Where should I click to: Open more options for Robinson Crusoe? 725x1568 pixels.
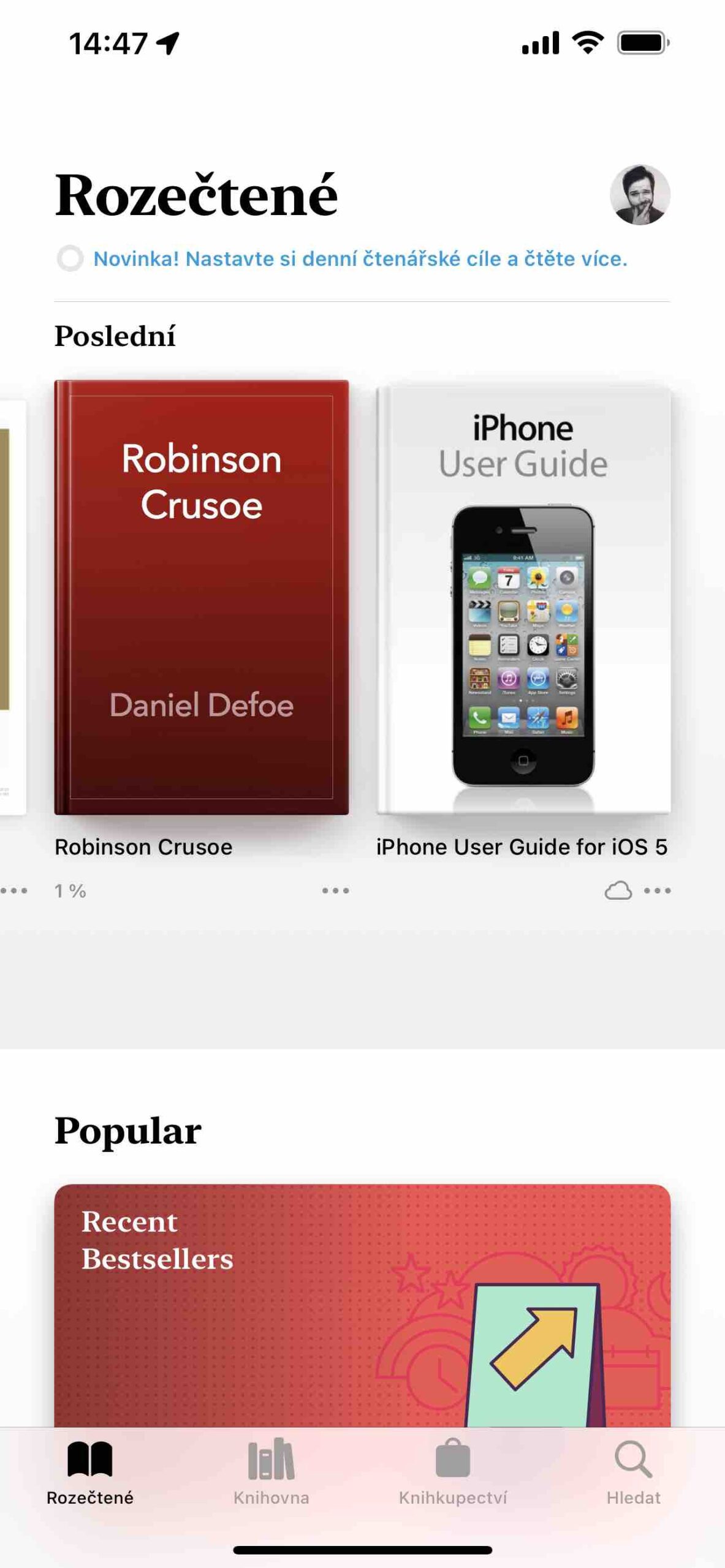tap(335, 891)
